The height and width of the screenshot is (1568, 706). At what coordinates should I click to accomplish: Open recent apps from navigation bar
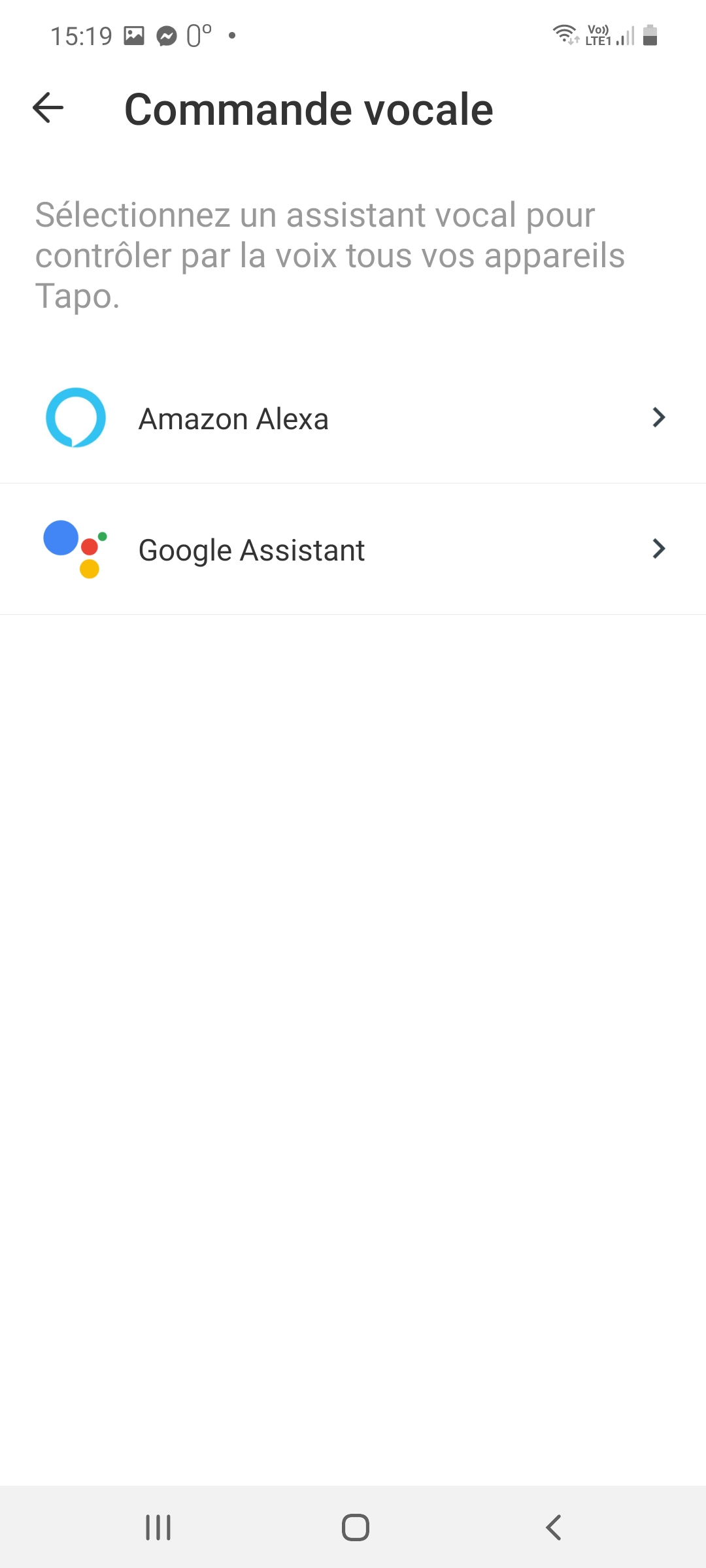coord(158,1527)
